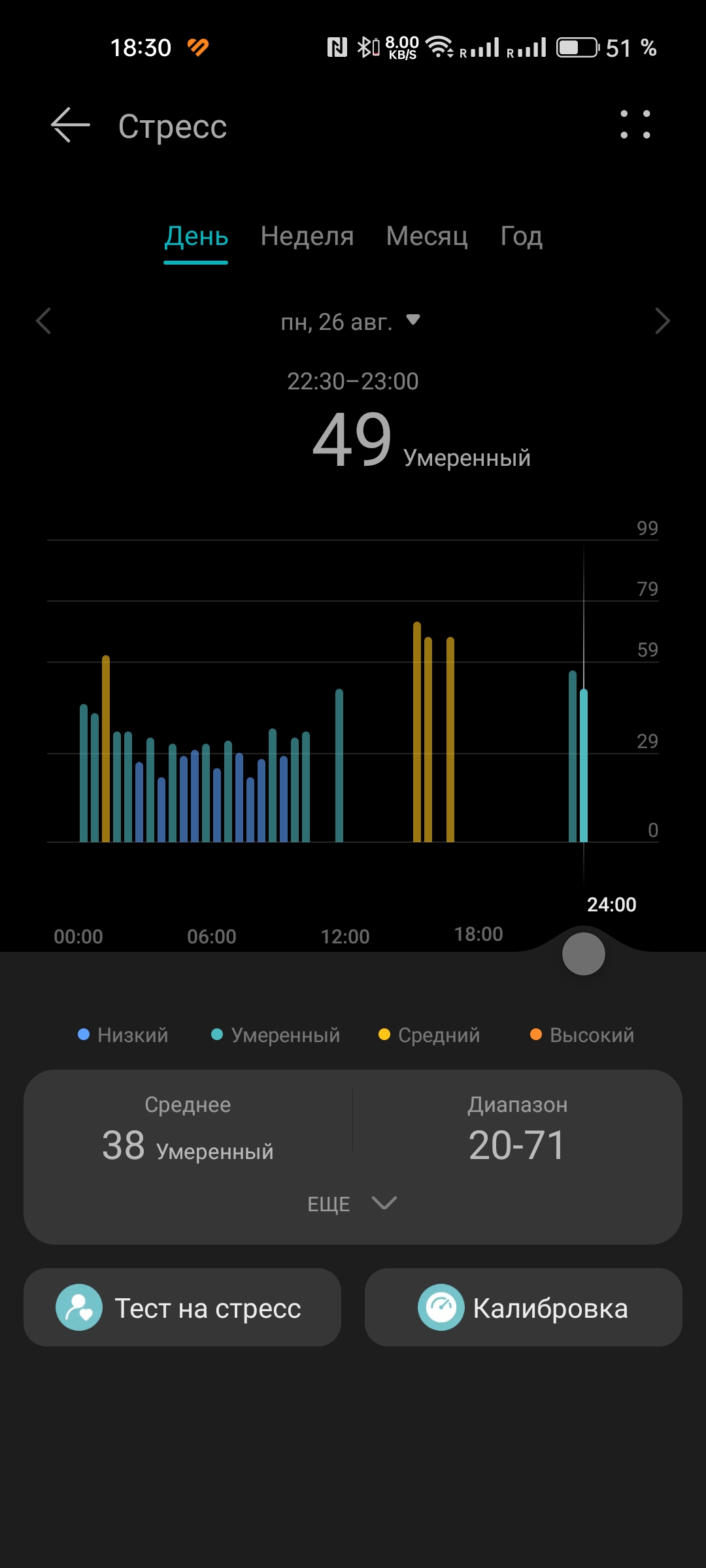Start the Тест на стресс
706x1568 pixels.
pos(182,1307)
